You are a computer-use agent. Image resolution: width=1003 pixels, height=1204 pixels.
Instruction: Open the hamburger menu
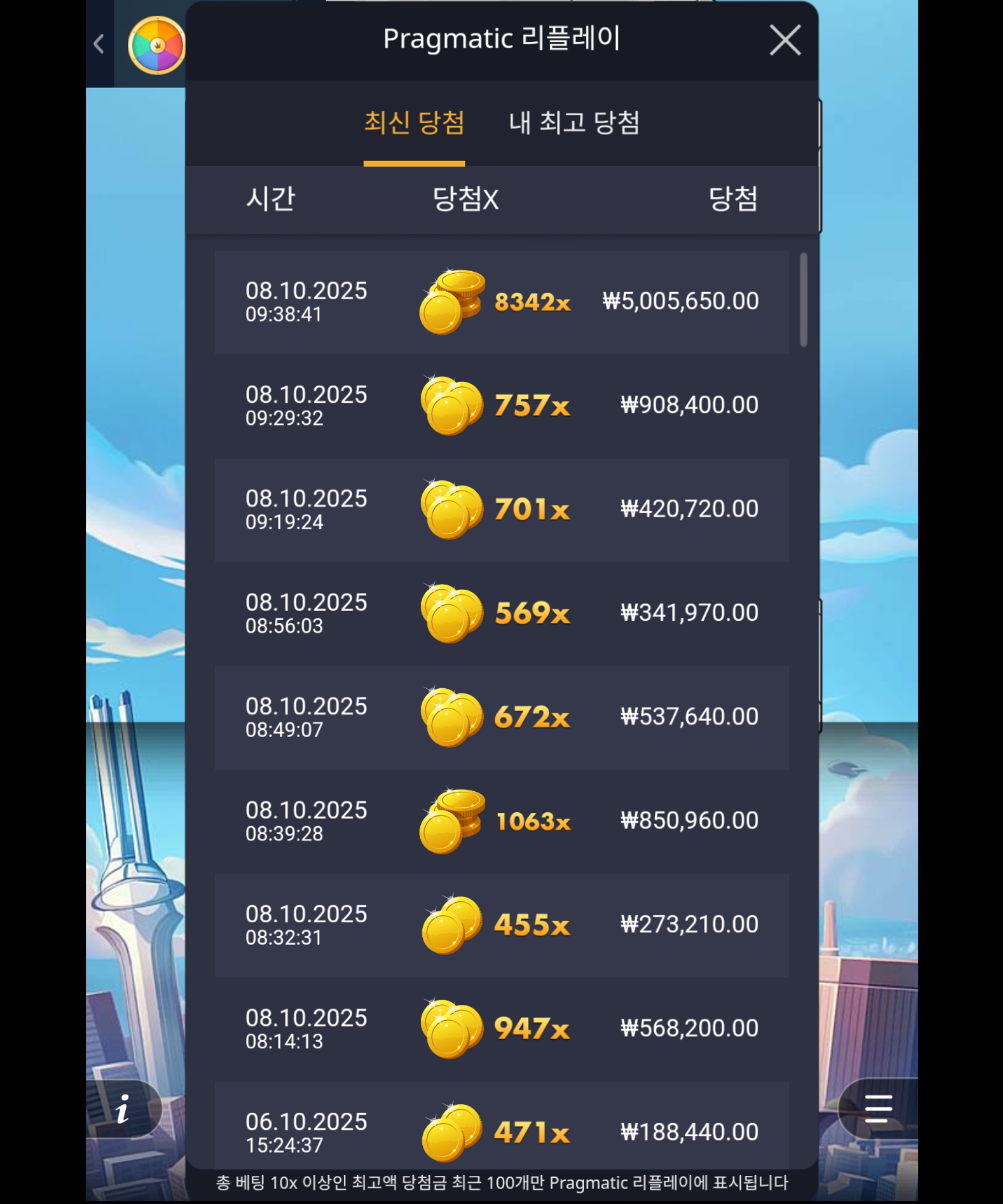[x=878, y=1108]
